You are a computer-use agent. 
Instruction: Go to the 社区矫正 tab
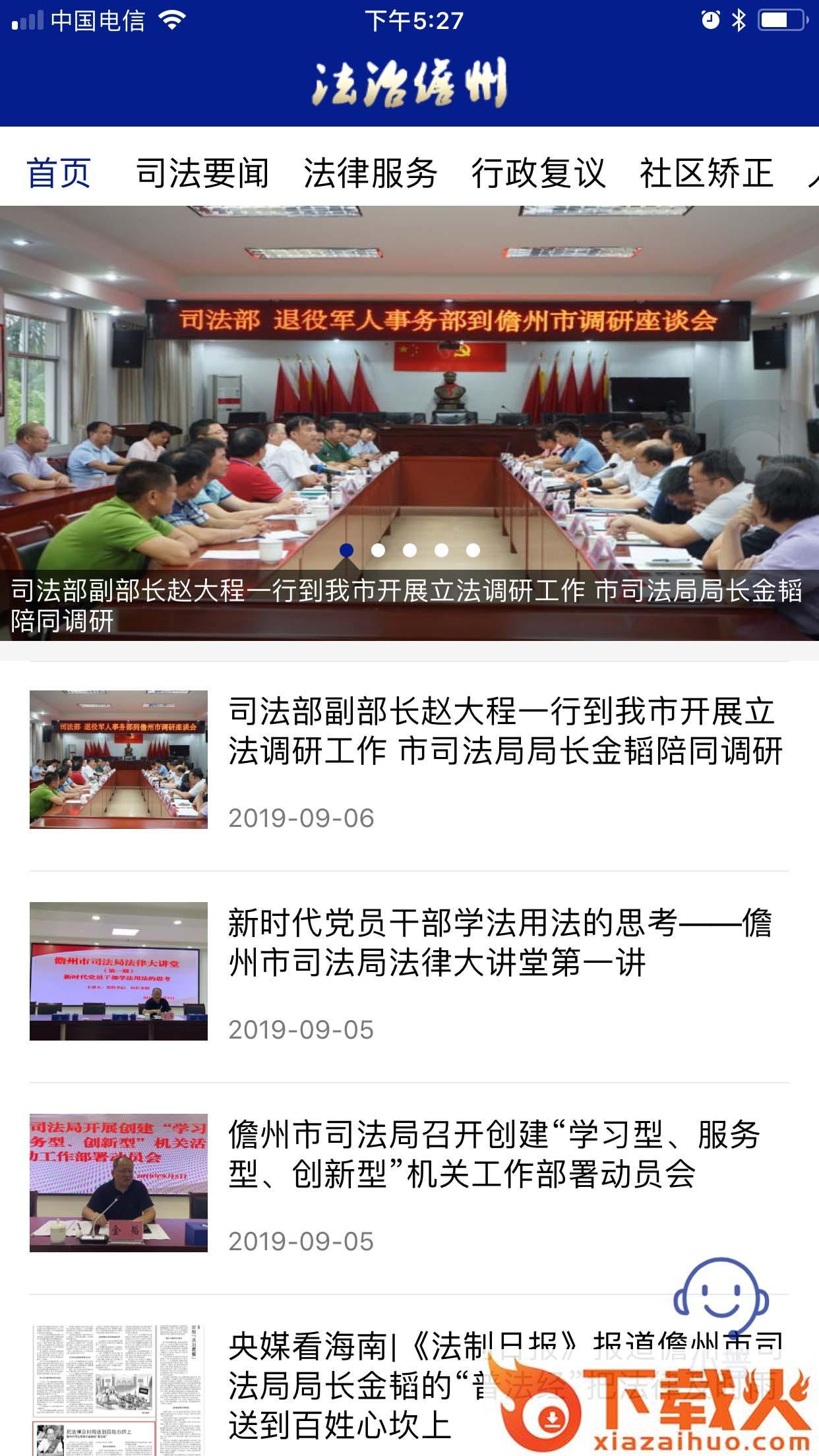click(x=706, y=173)
